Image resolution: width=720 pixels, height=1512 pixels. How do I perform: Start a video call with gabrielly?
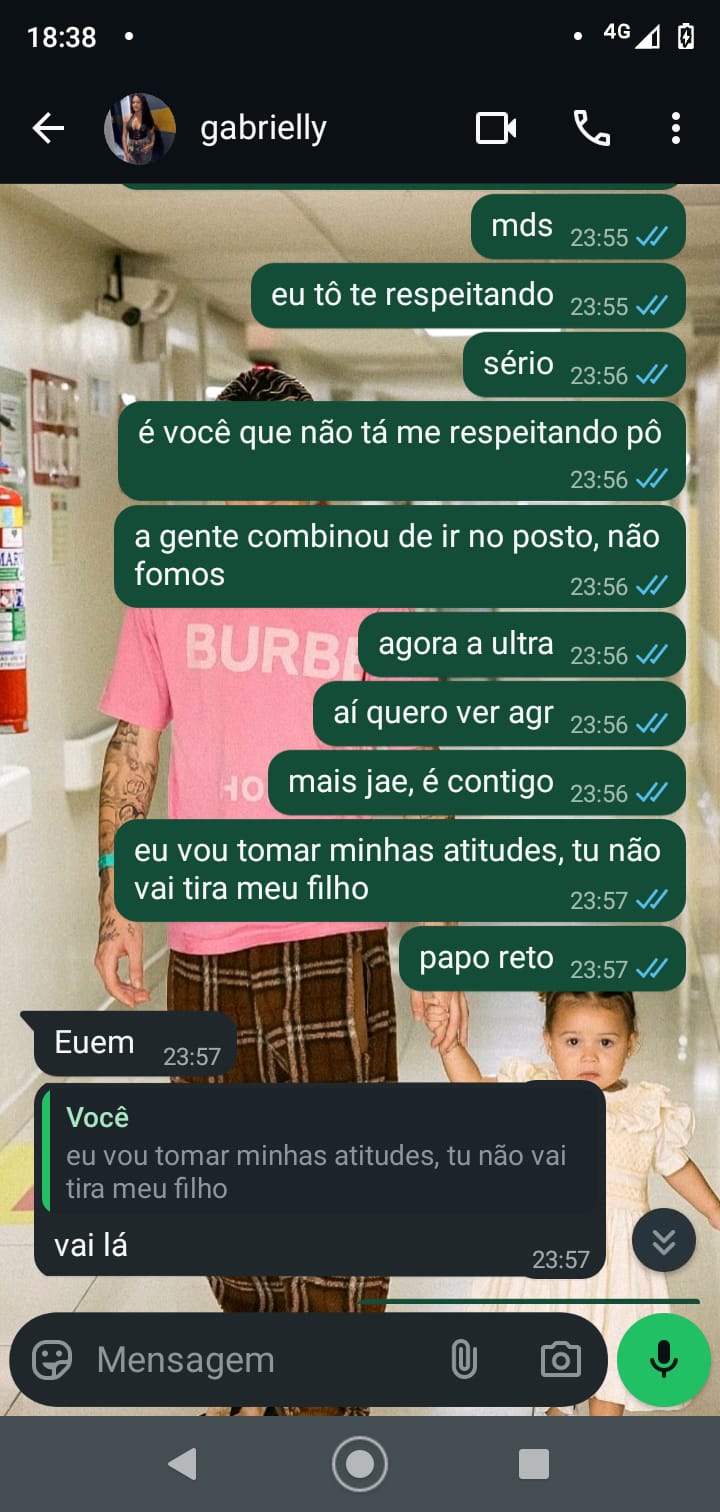496,128
